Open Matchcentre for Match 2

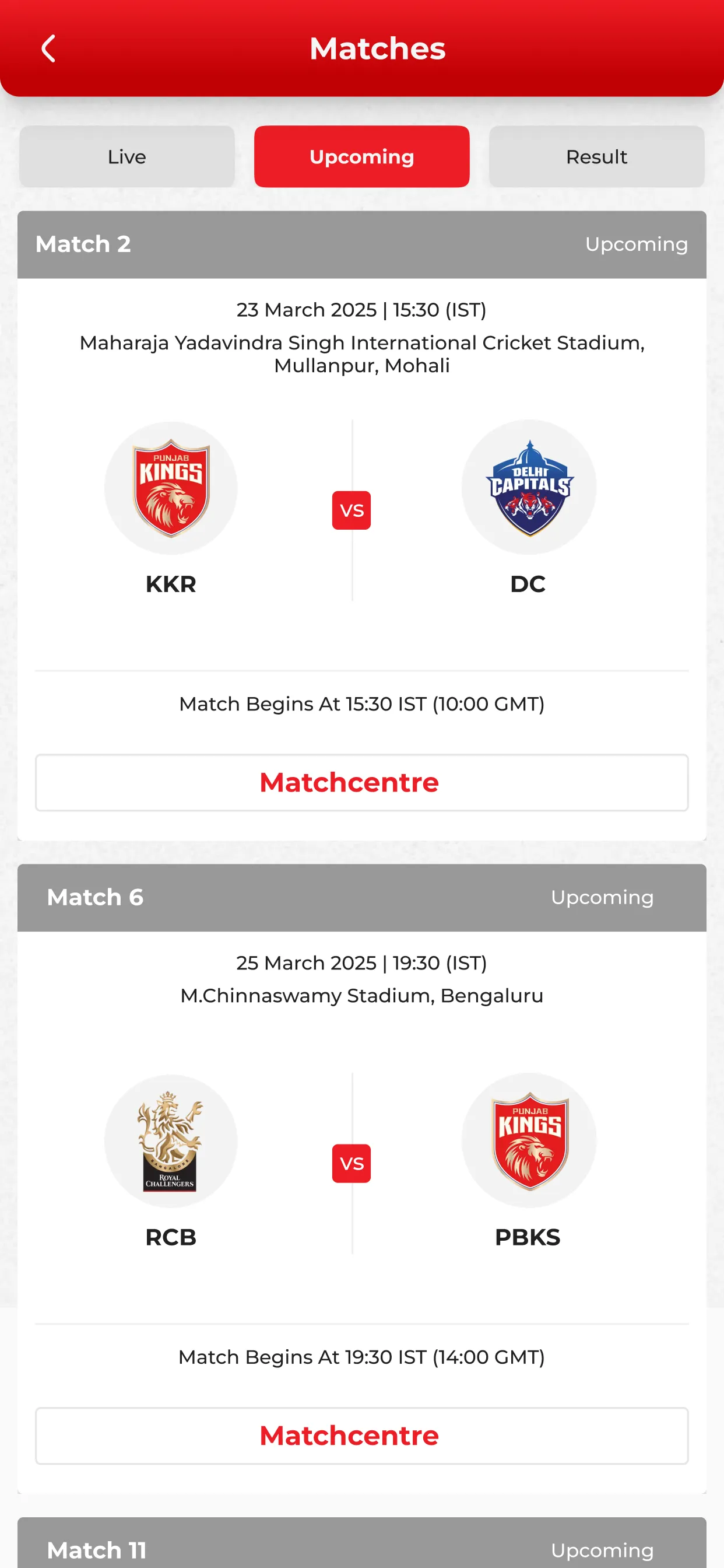point(361,782)
